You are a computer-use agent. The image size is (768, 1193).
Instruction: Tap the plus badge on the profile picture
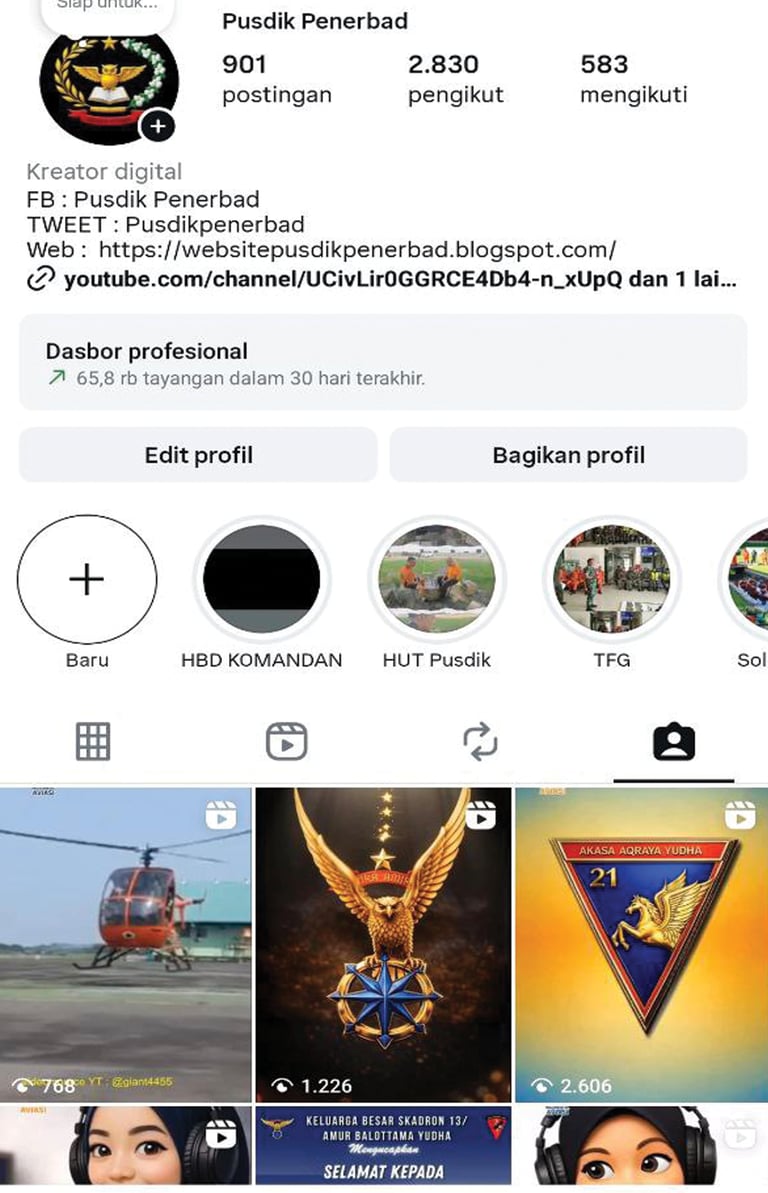tap(158, 126)
